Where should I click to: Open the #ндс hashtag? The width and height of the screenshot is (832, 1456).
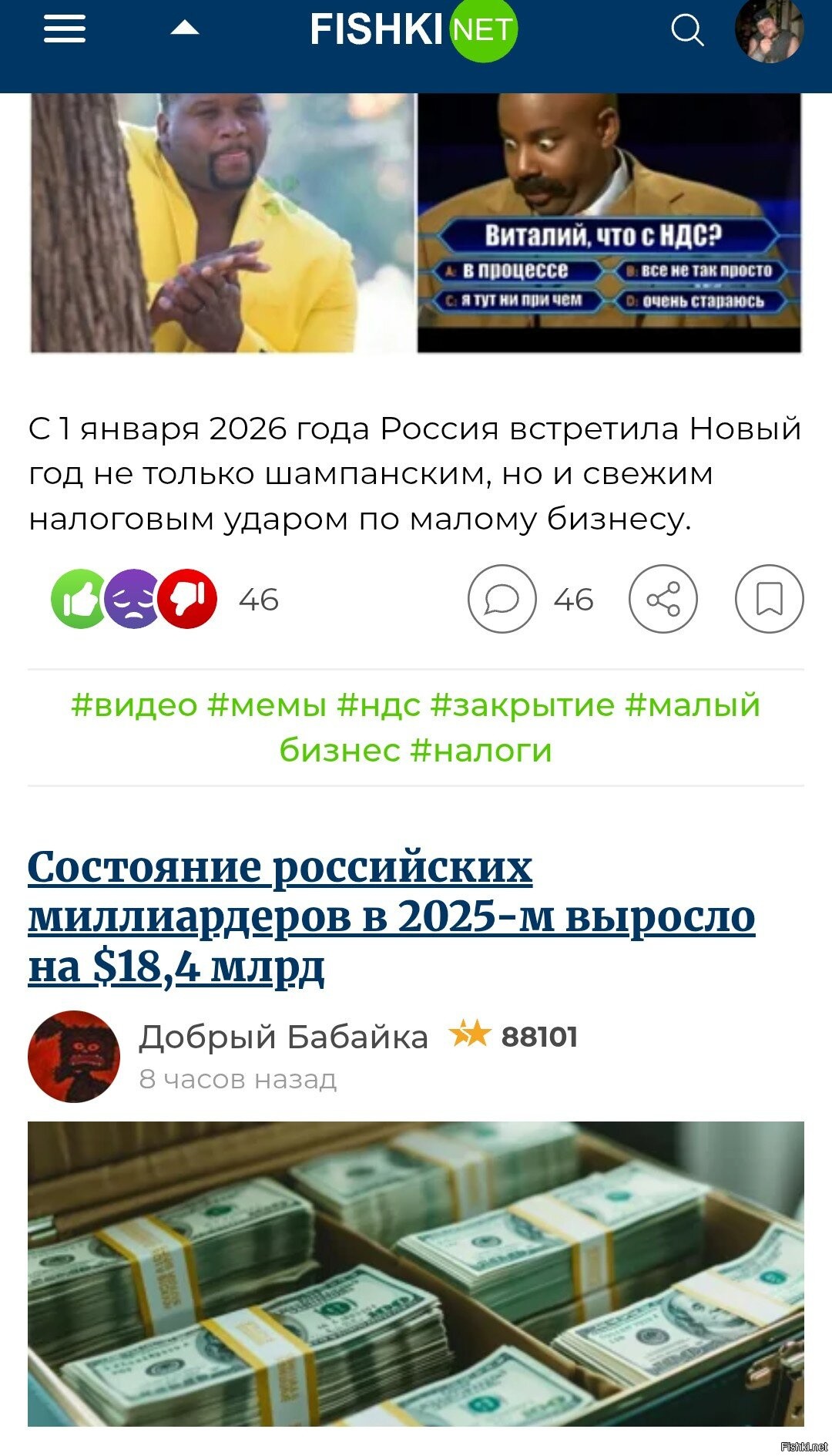click(x=379, y=704)
